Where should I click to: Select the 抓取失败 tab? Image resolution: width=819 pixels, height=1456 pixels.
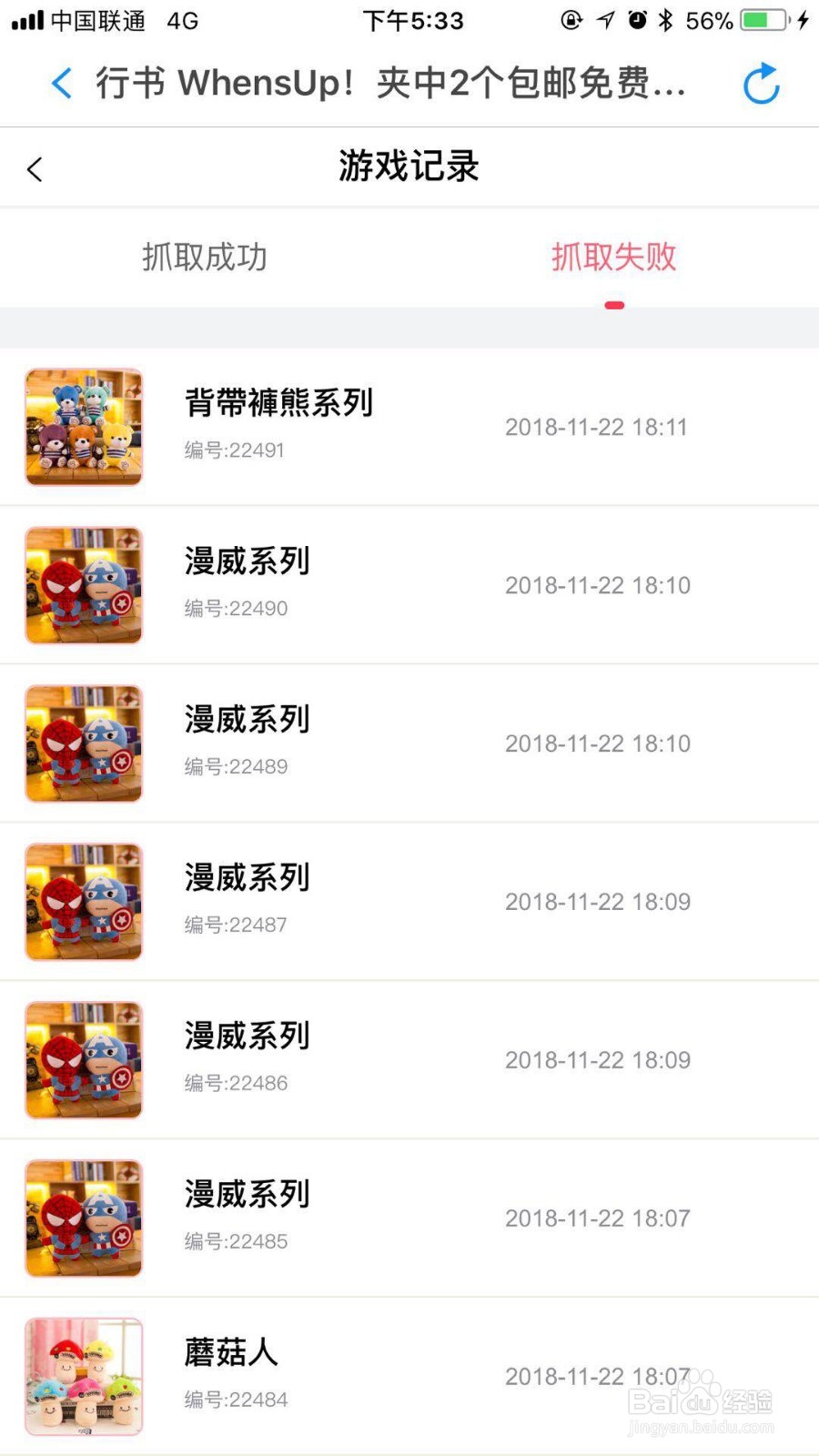(614, 258)
